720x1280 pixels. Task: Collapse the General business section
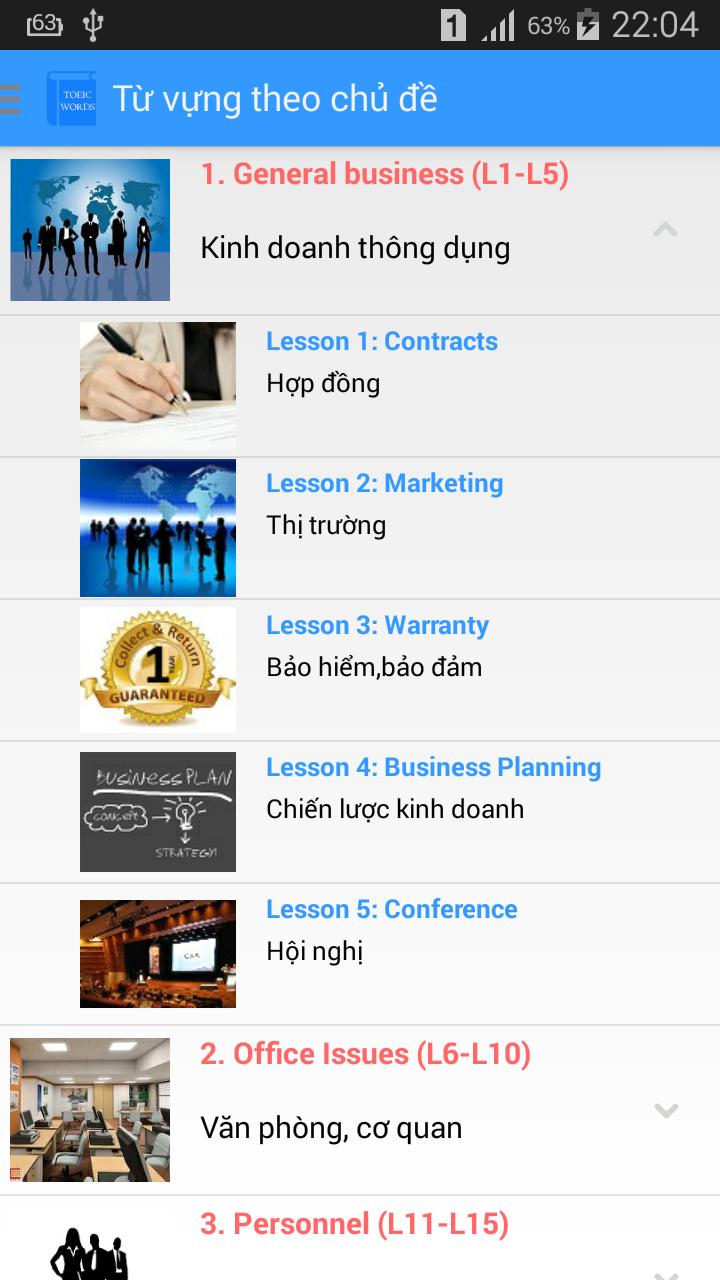(x=665, y=230)
